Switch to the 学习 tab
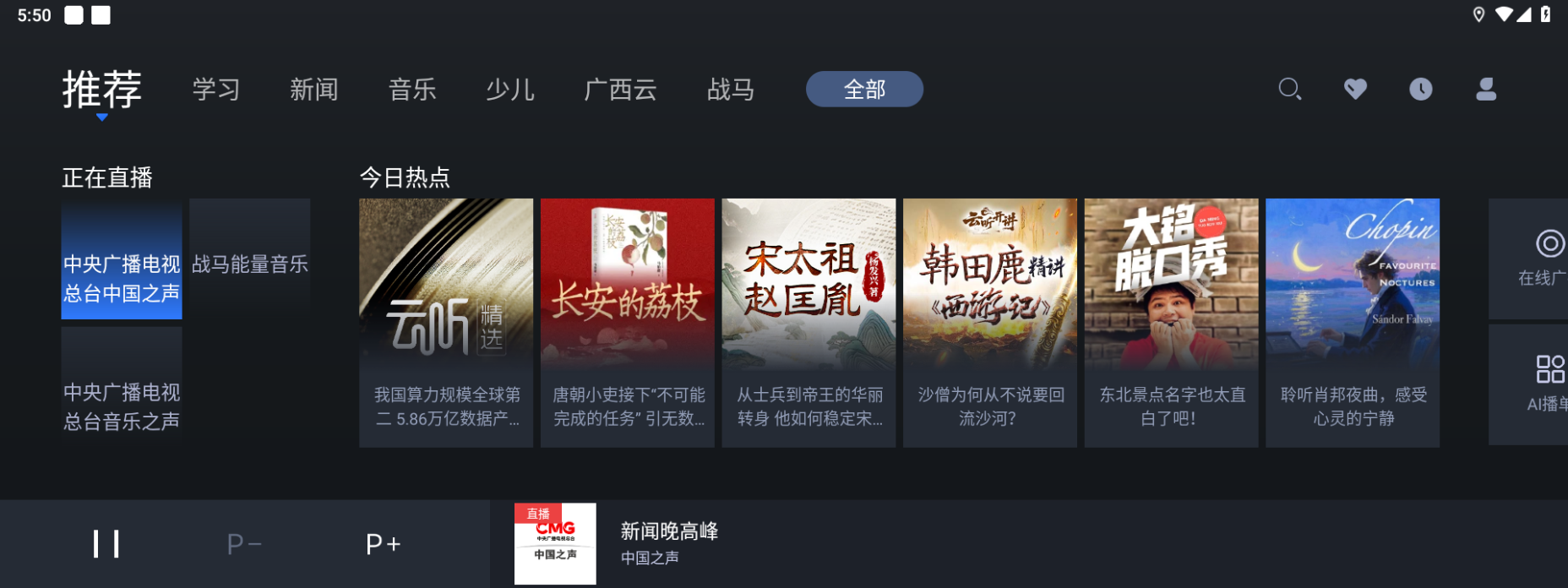Viewport: 1568px width, 588px height. coord(216,90)
